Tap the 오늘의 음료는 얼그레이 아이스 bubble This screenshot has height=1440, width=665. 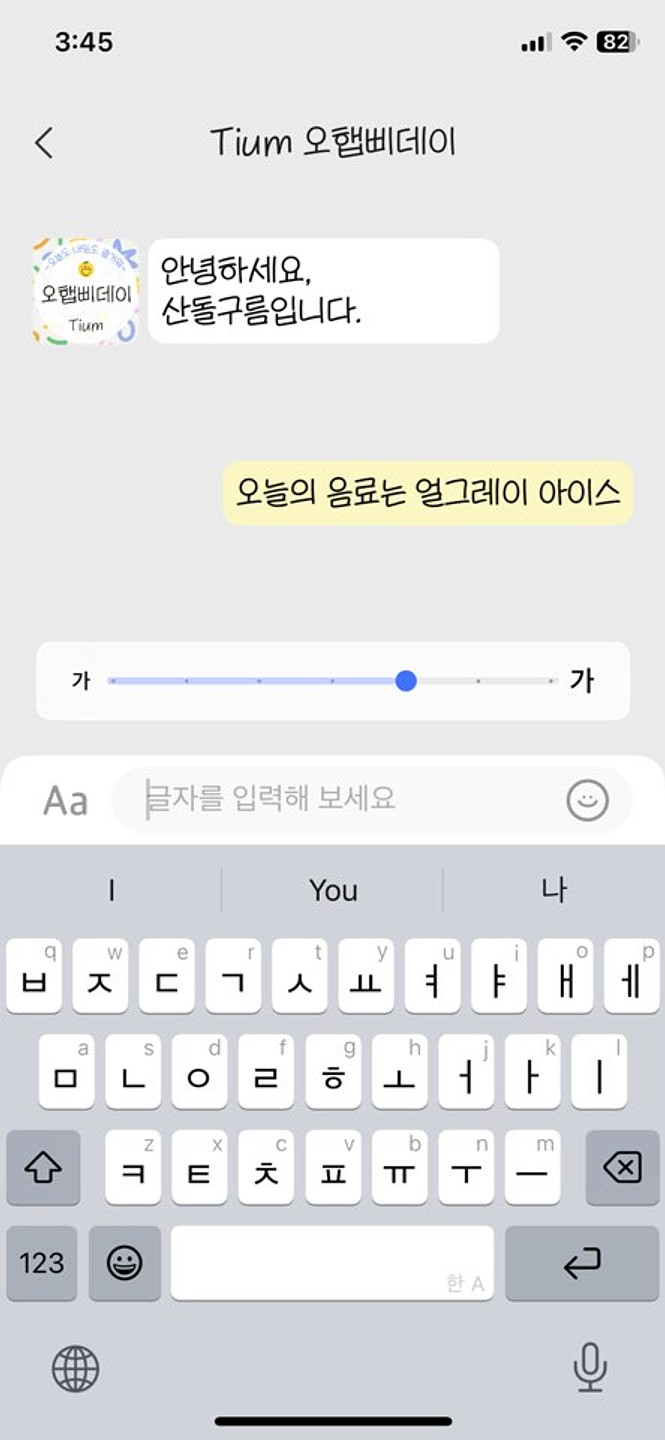[428, 493]
